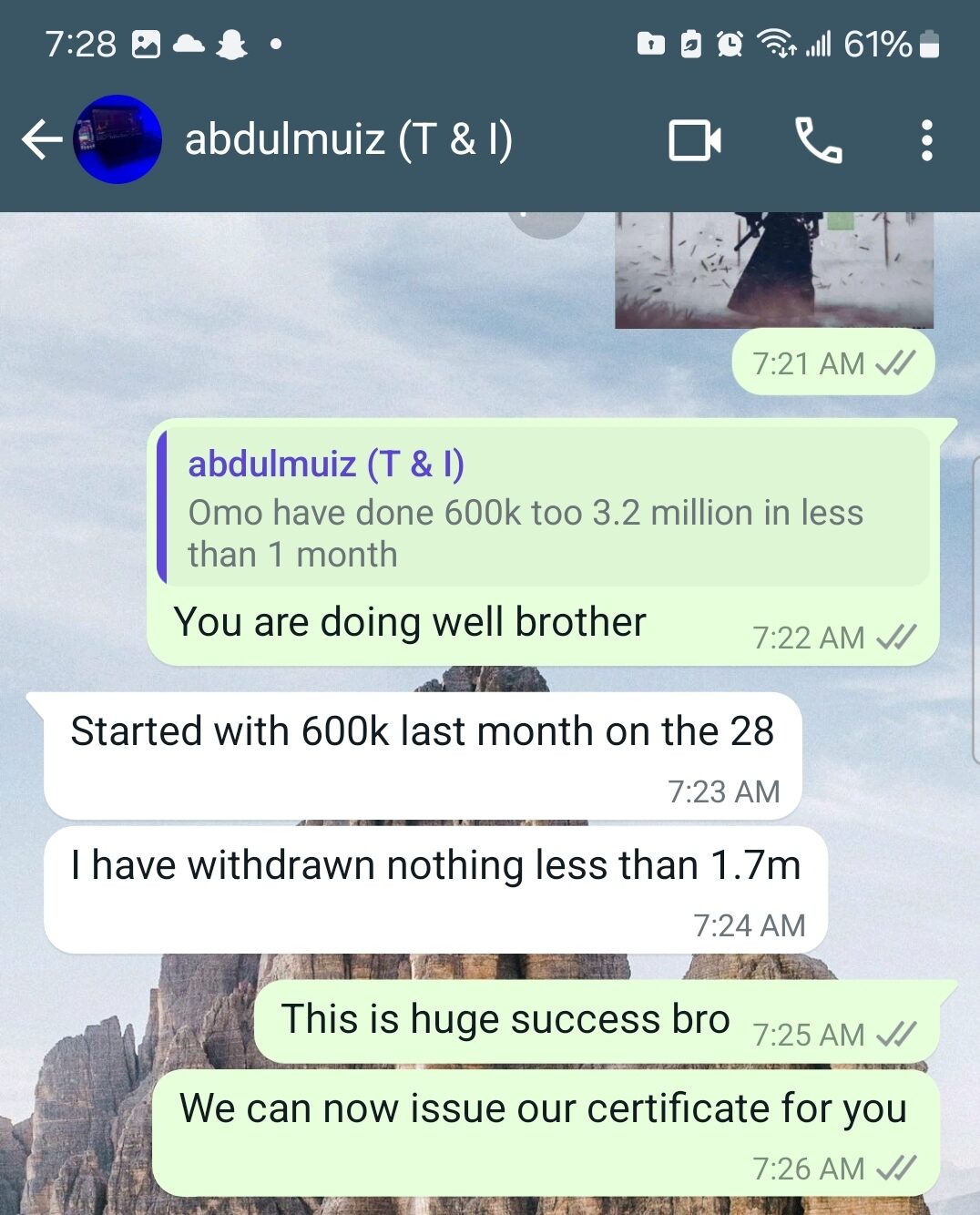Open the three-dot overflow menu
This screenshot has width=980, height=1215.
926,141
